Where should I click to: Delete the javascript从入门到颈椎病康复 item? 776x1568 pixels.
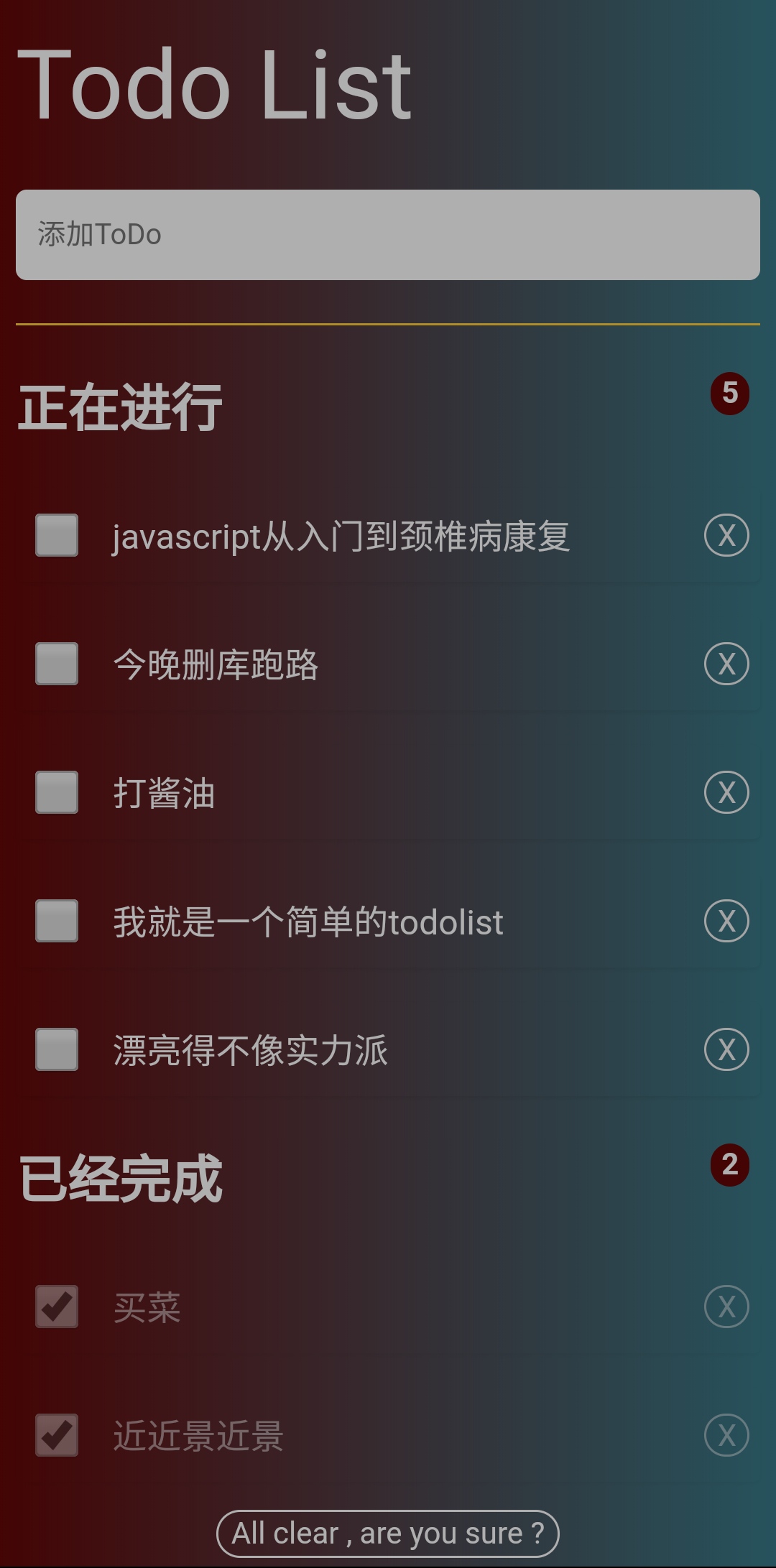726,535
